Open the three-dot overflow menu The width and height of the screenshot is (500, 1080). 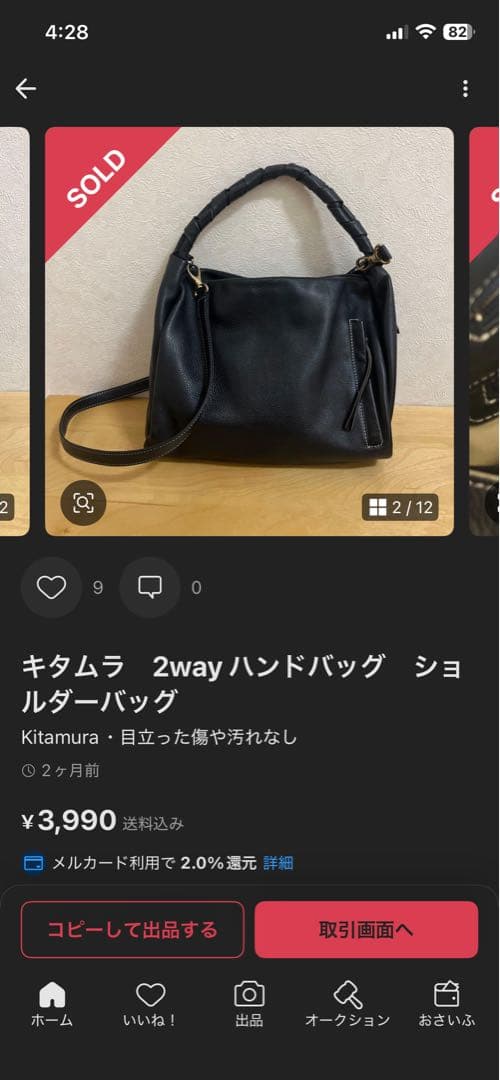(466, 88)
